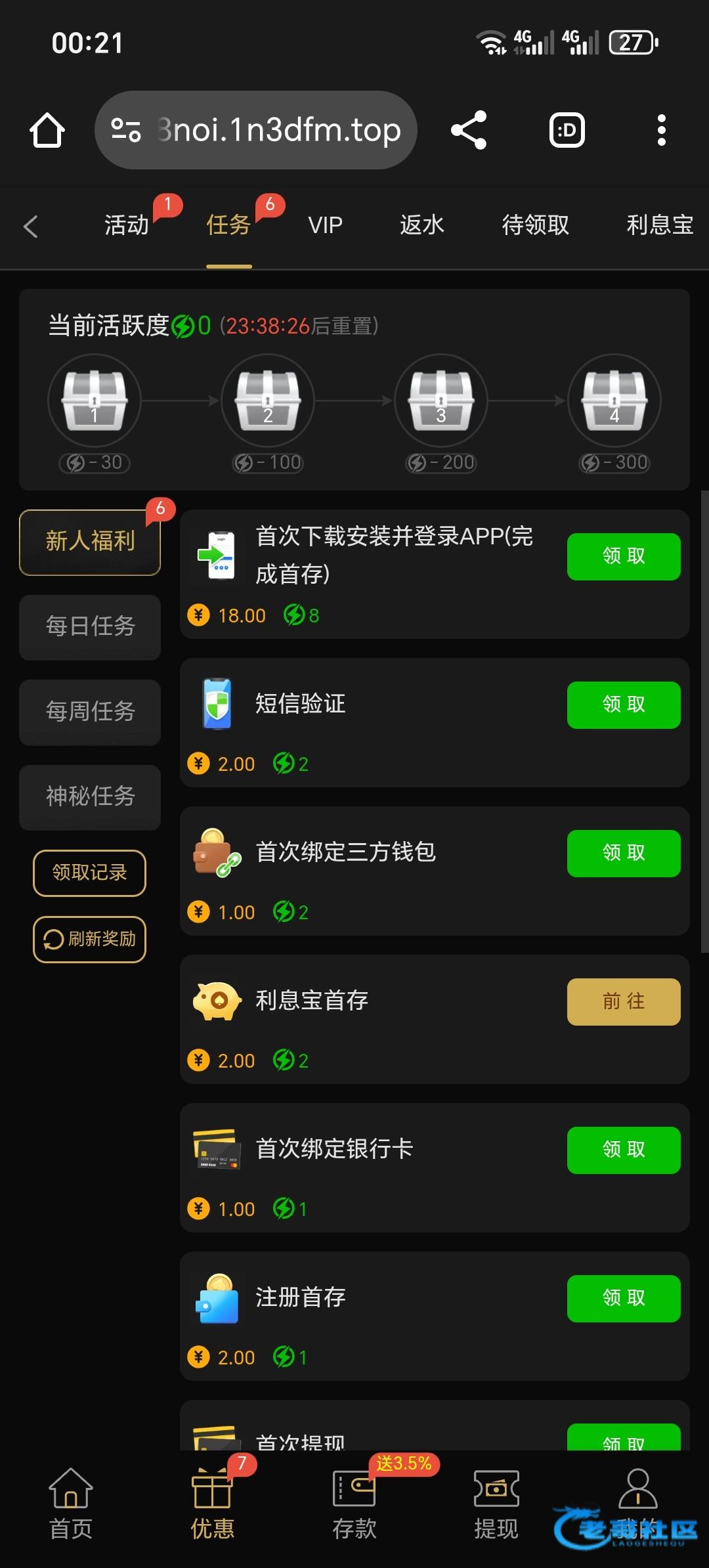Screen dimensions: 709x1568
Task: Share this page
Action: pos(469,130)
